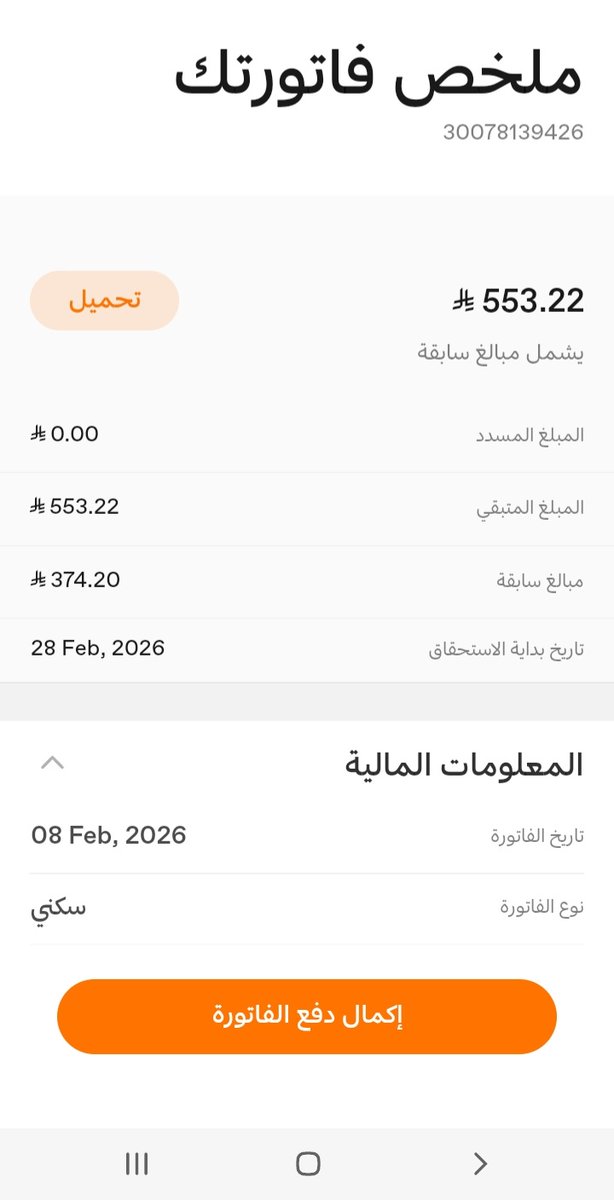Tap the تحميل download button
614x1200 pixels.
pos(104,300)
